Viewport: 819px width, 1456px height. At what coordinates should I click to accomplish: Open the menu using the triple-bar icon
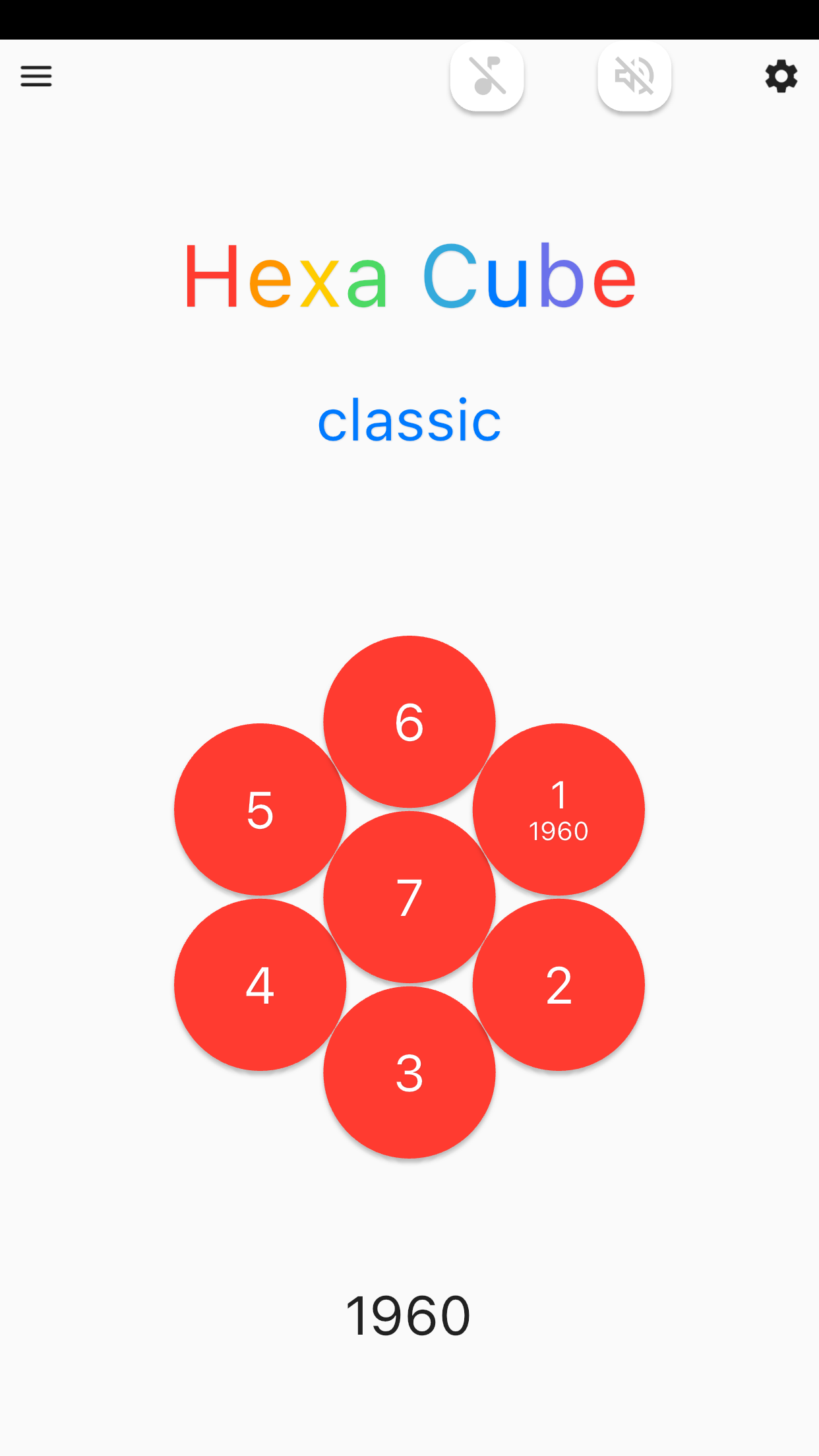pos(36,76)
